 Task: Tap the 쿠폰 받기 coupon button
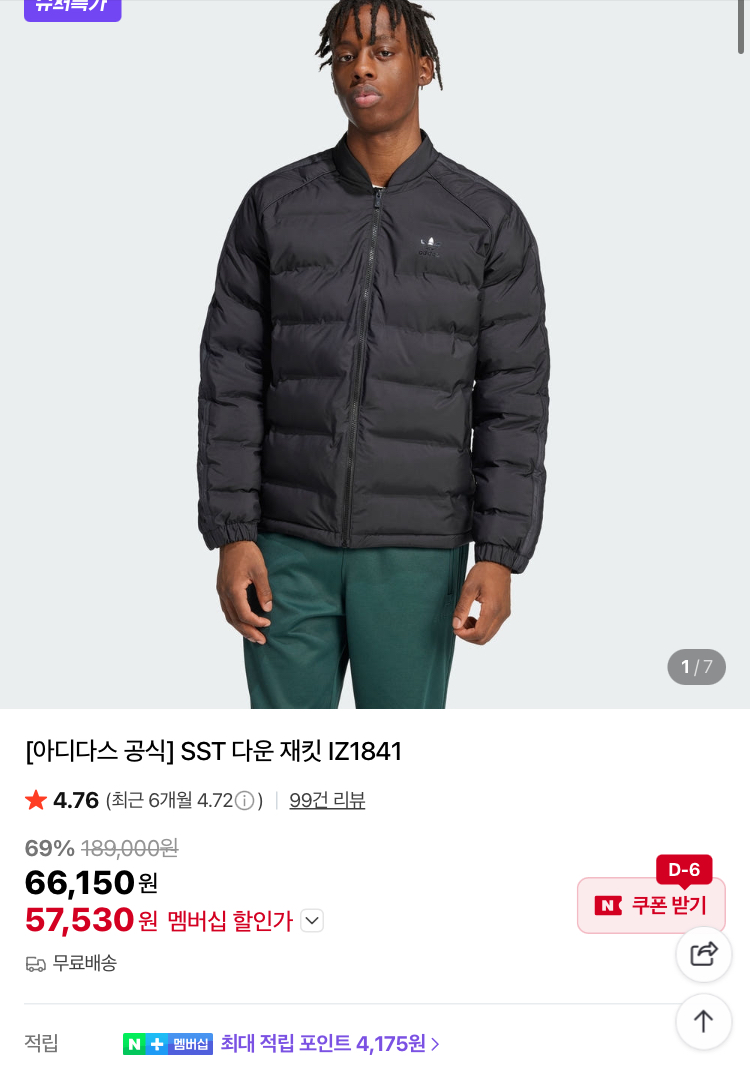(651, 905)
